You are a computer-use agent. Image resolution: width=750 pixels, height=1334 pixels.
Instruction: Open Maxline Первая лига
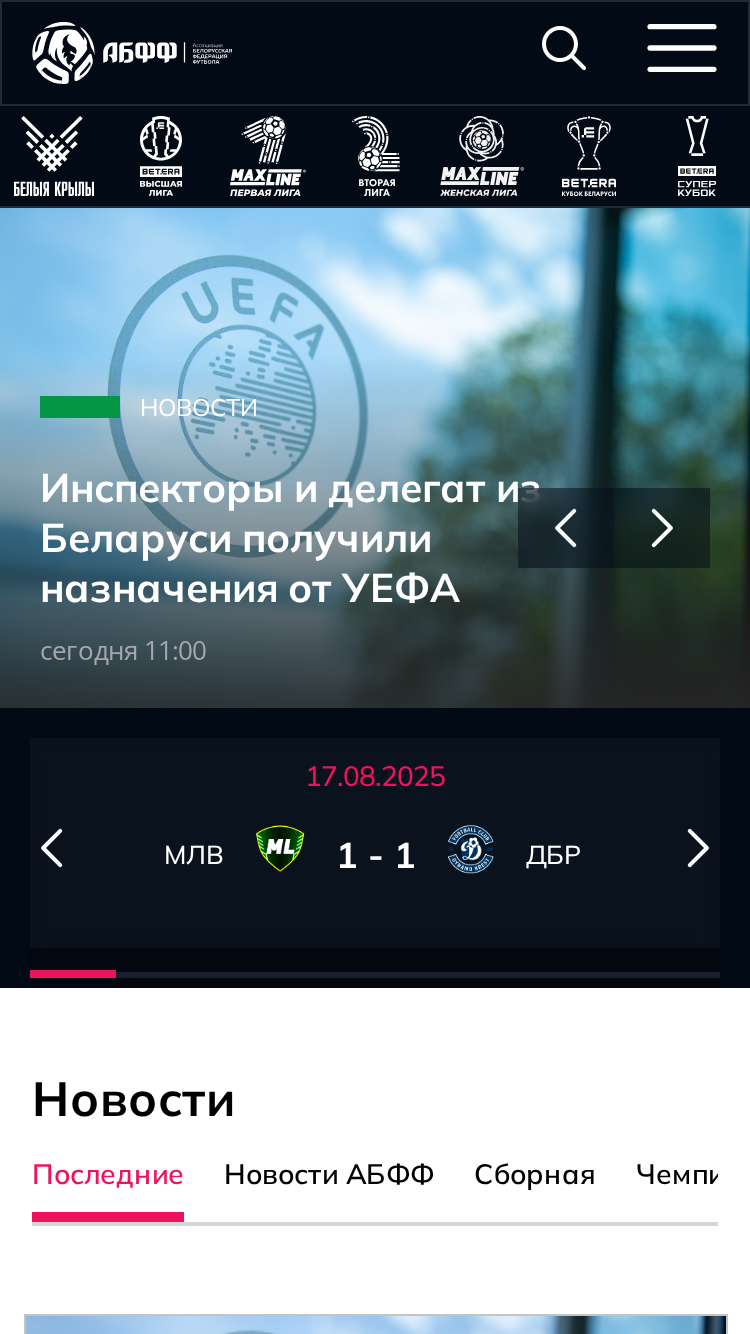(267, 157)
